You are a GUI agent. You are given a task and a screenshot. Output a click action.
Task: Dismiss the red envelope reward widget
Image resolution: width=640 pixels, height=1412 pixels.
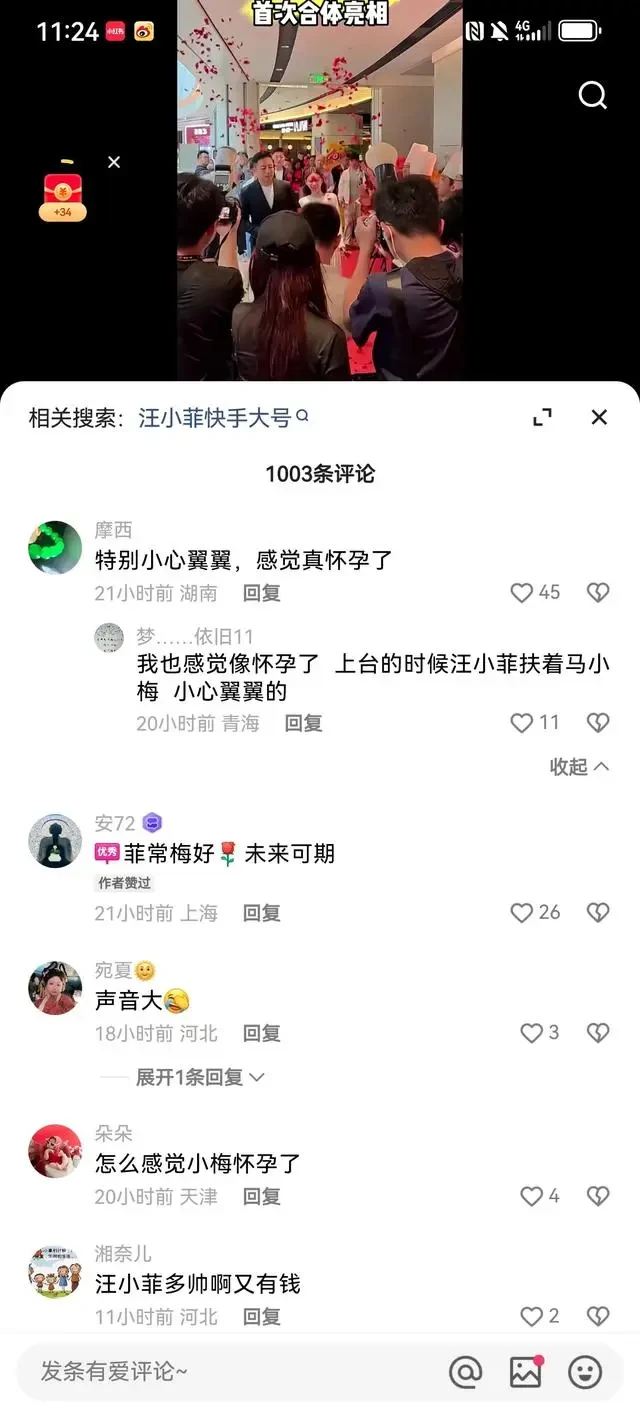point(114,162)
